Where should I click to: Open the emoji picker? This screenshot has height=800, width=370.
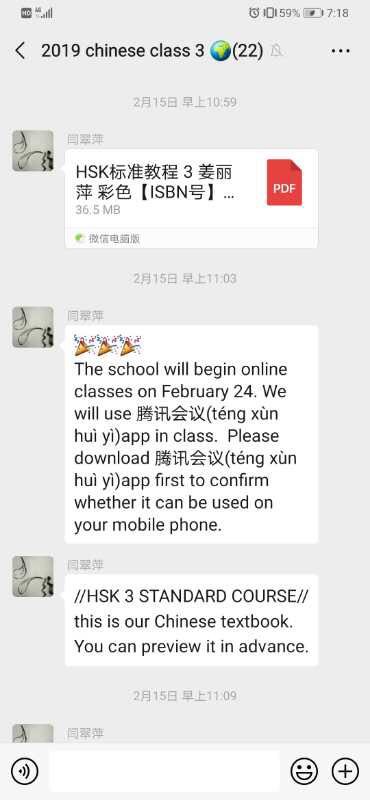(x=304, y=771)
